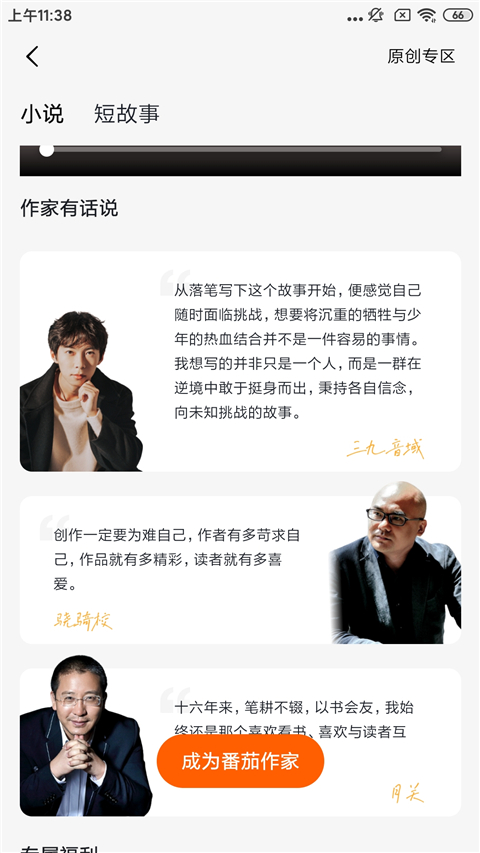Tap the video progress slider handle
480x853 pixels.
(x=47, y=150)
